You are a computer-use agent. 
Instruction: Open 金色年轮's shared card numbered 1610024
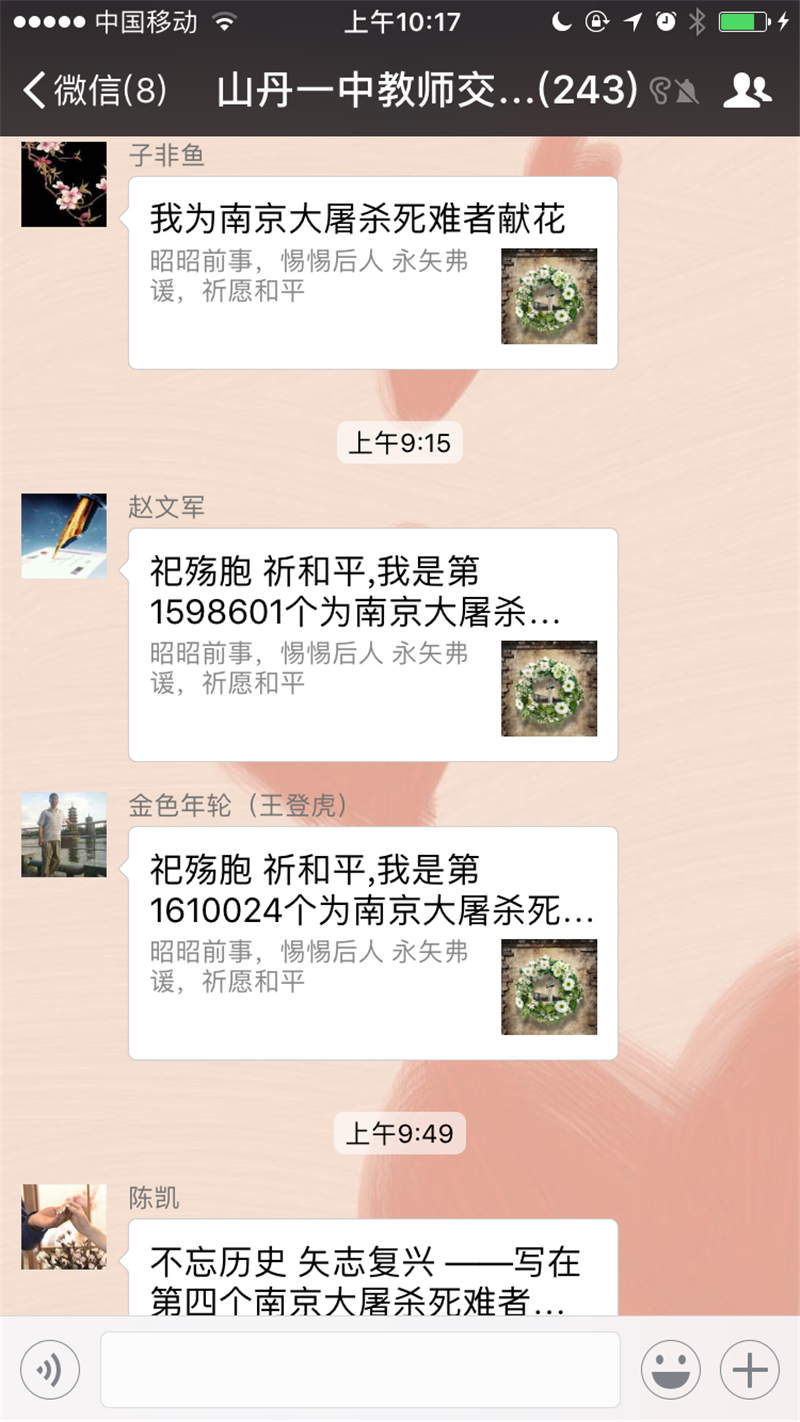tap(372, 943)
